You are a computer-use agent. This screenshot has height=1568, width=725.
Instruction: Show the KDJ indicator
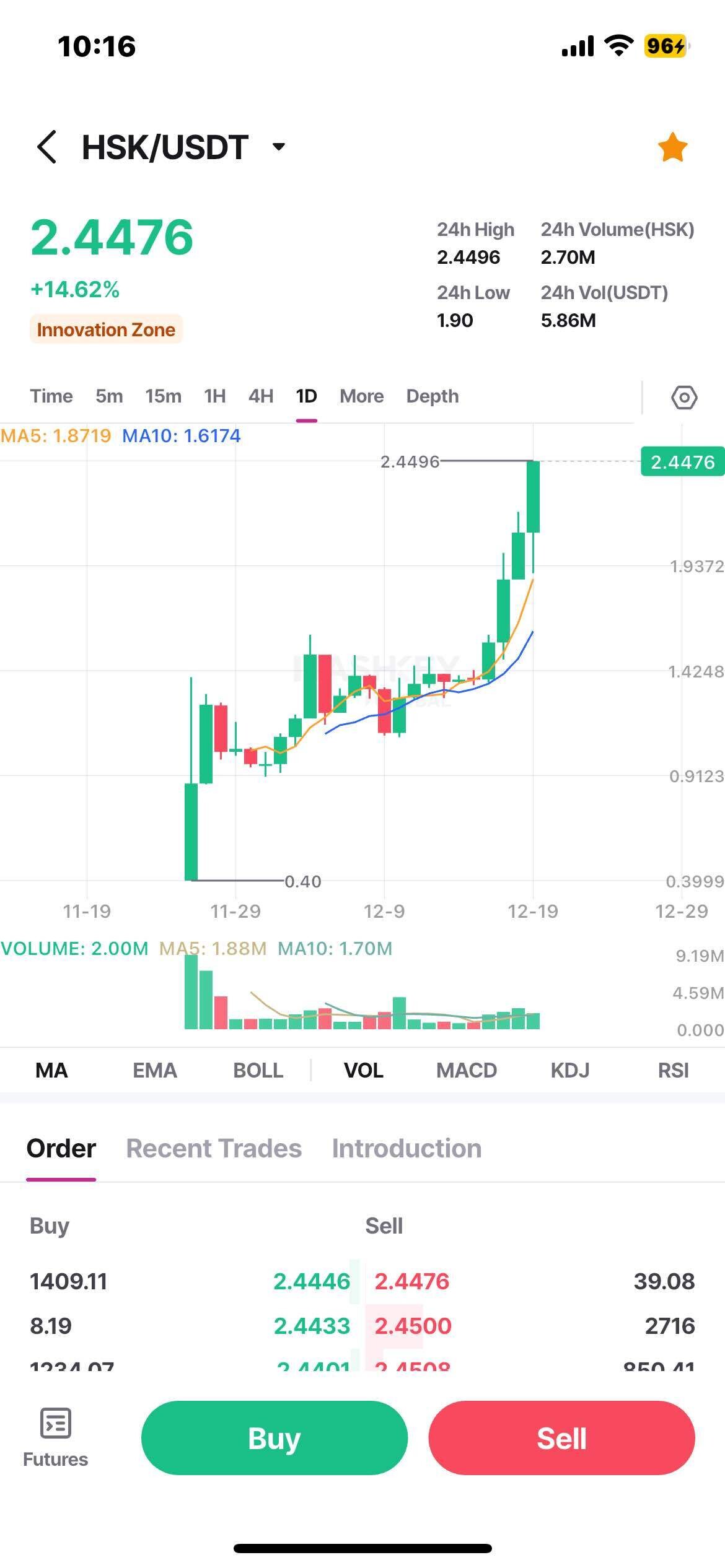pos(569,1070)
